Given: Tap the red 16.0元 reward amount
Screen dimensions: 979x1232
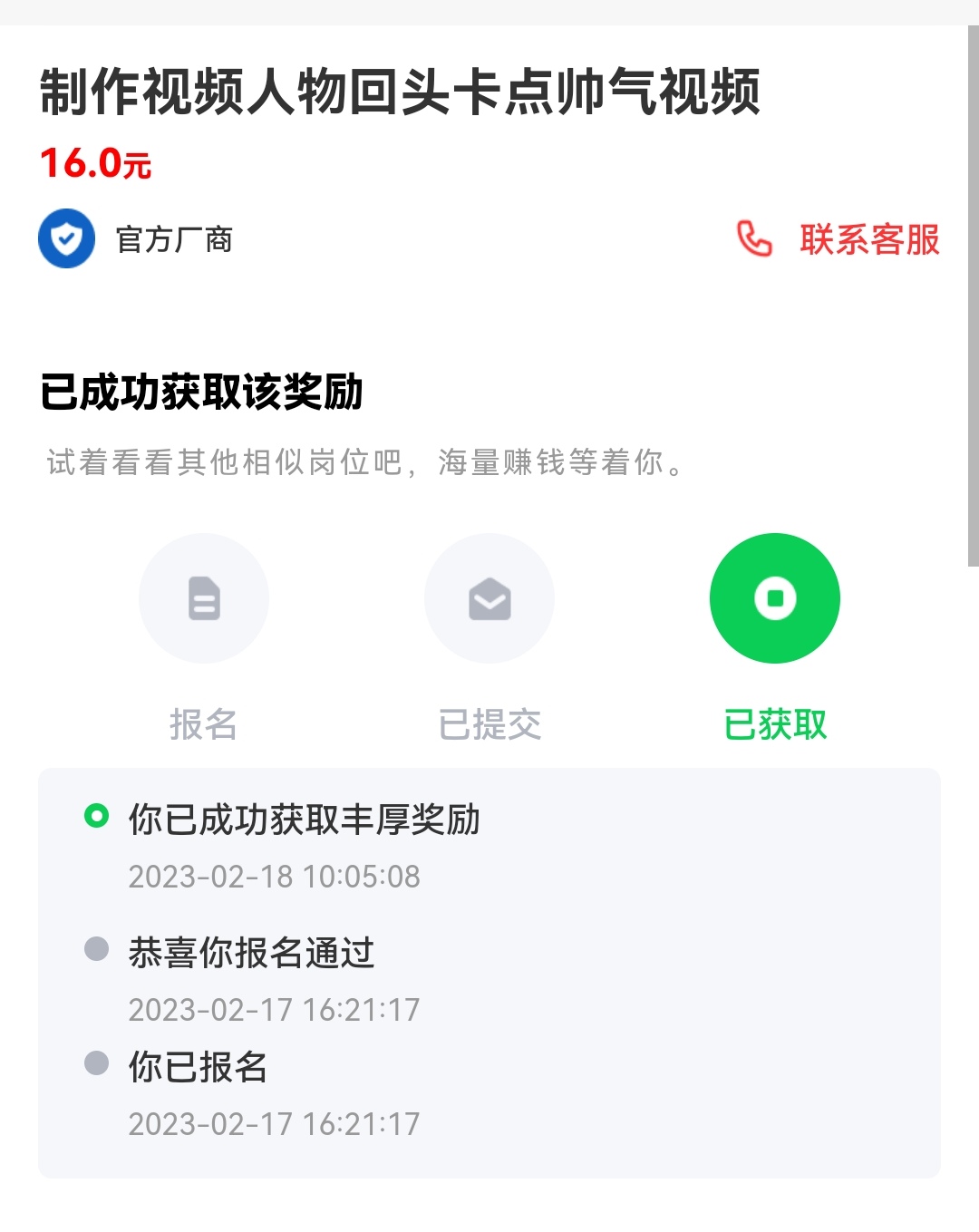Looking at the screenshot, I should (x=93, y=164).
